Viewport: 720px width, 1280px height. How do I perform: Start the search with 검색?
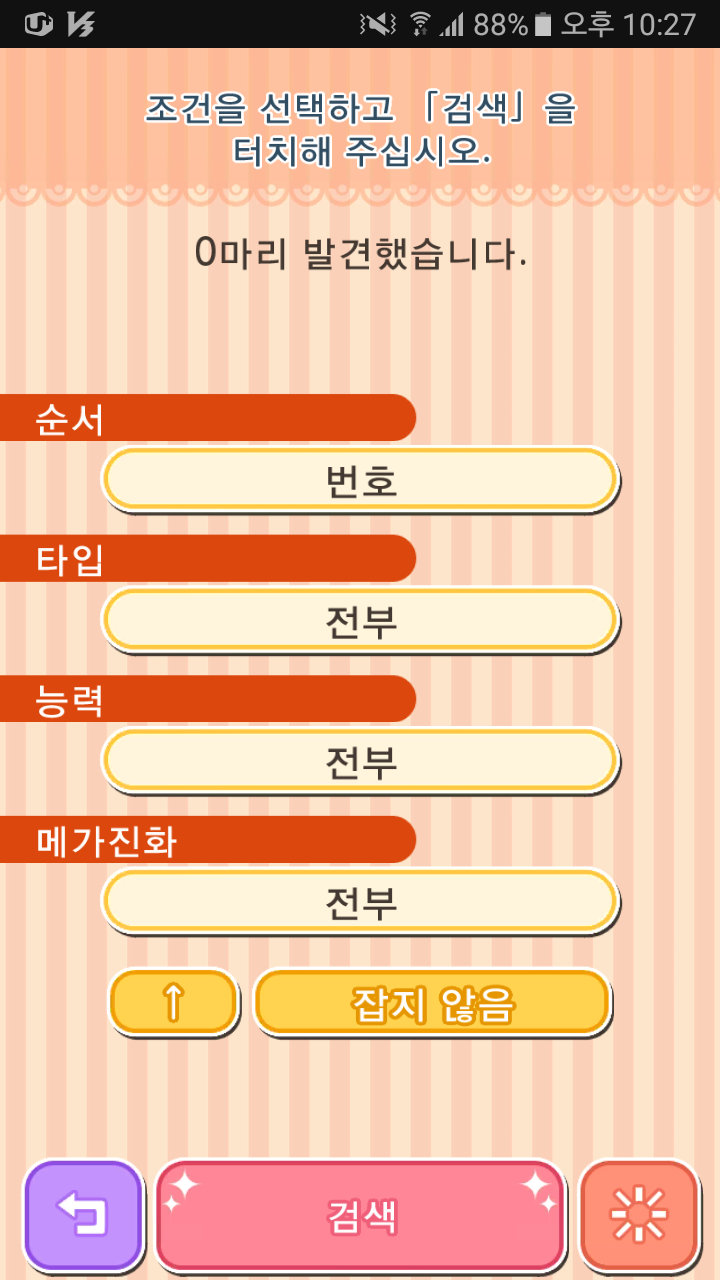click(x=361, y=1215)
